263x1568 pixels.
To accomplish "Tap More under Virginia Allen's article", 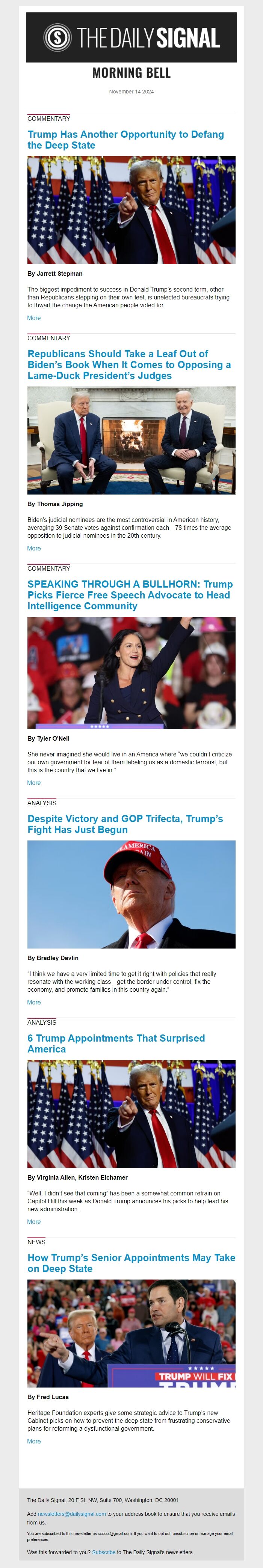I will click(x=34, y=1222).
